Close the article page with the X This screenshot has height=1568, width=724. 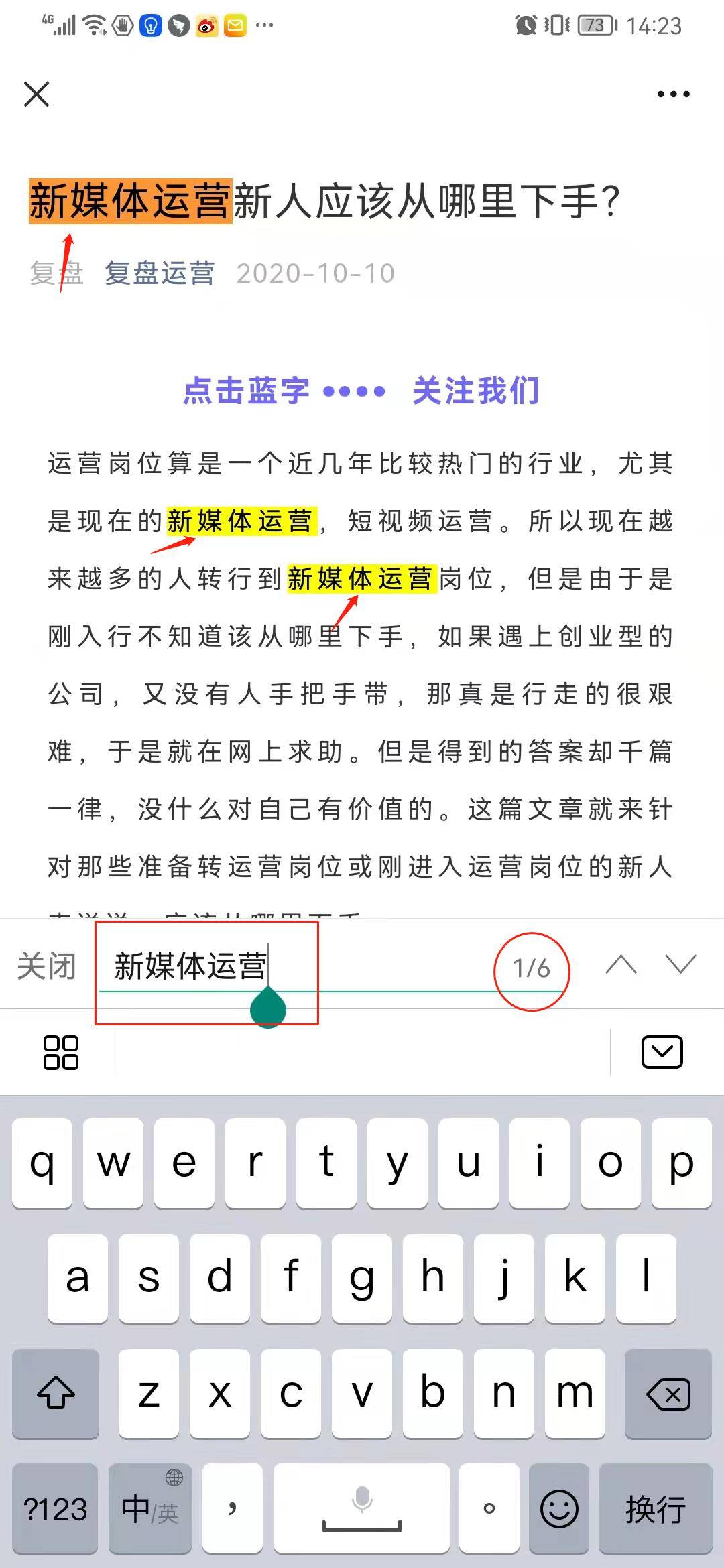point(37,94)
